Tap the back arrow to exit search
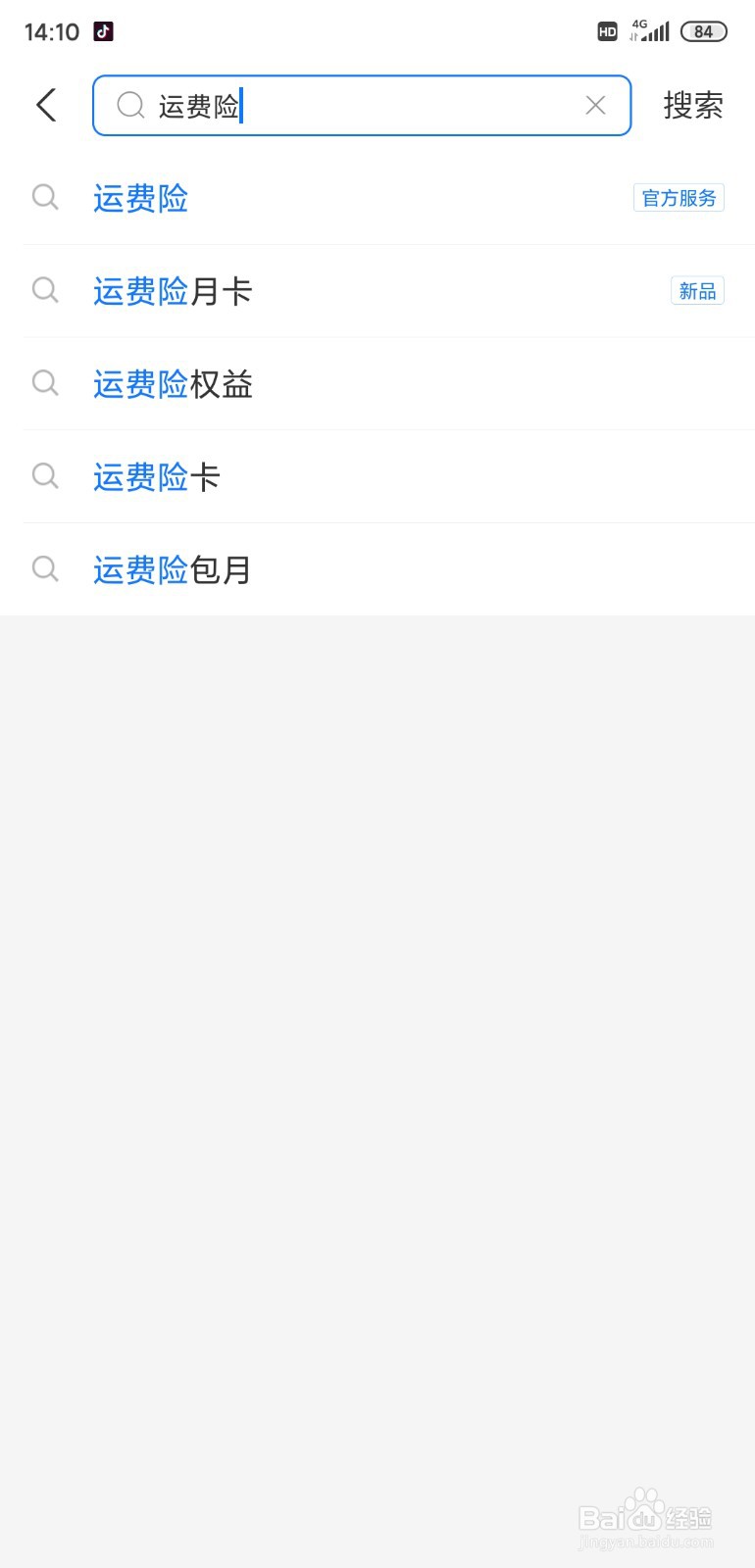755x1568 pixels. click(x=45, y=105)
